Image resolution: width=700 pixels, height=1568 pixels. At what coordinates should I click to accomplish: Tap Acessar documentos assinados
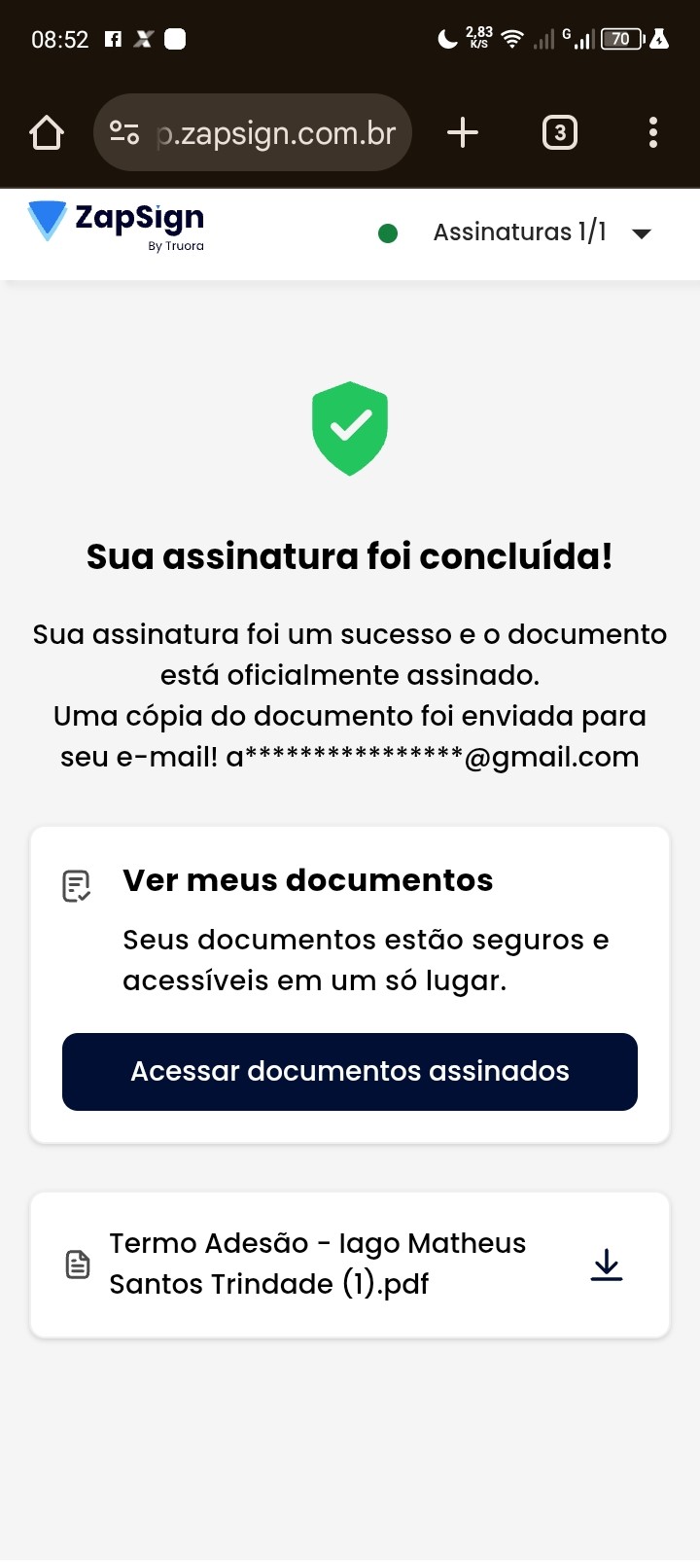(350, 1071)
